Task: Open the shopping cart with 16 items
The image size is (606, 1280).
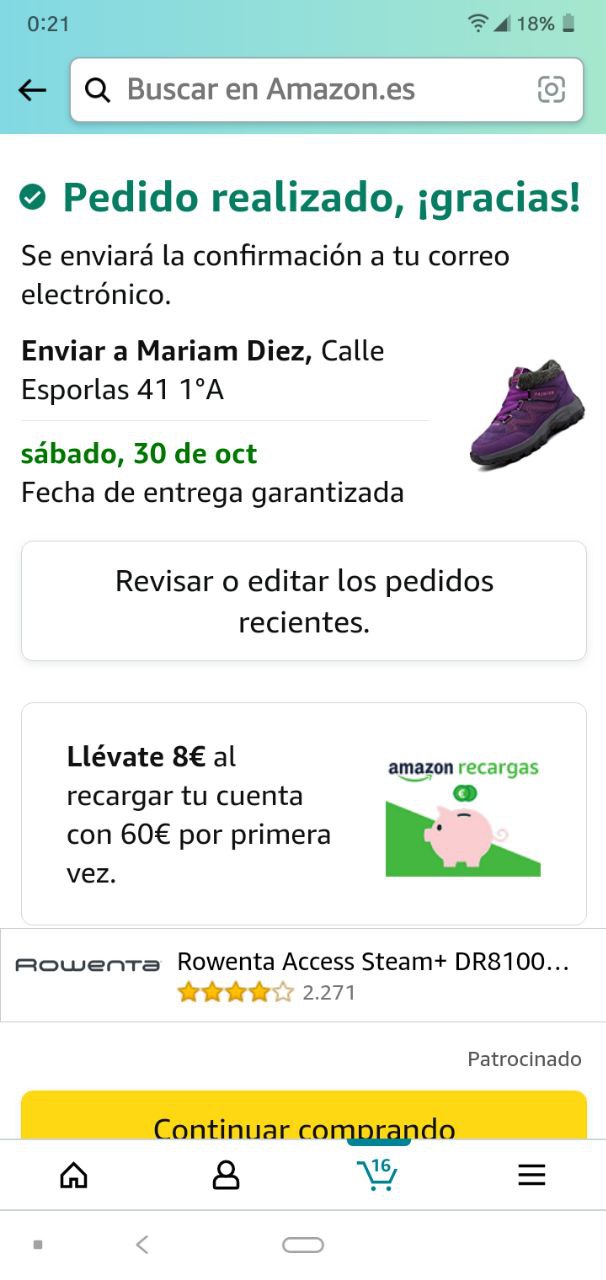Action: [378, 1174]
